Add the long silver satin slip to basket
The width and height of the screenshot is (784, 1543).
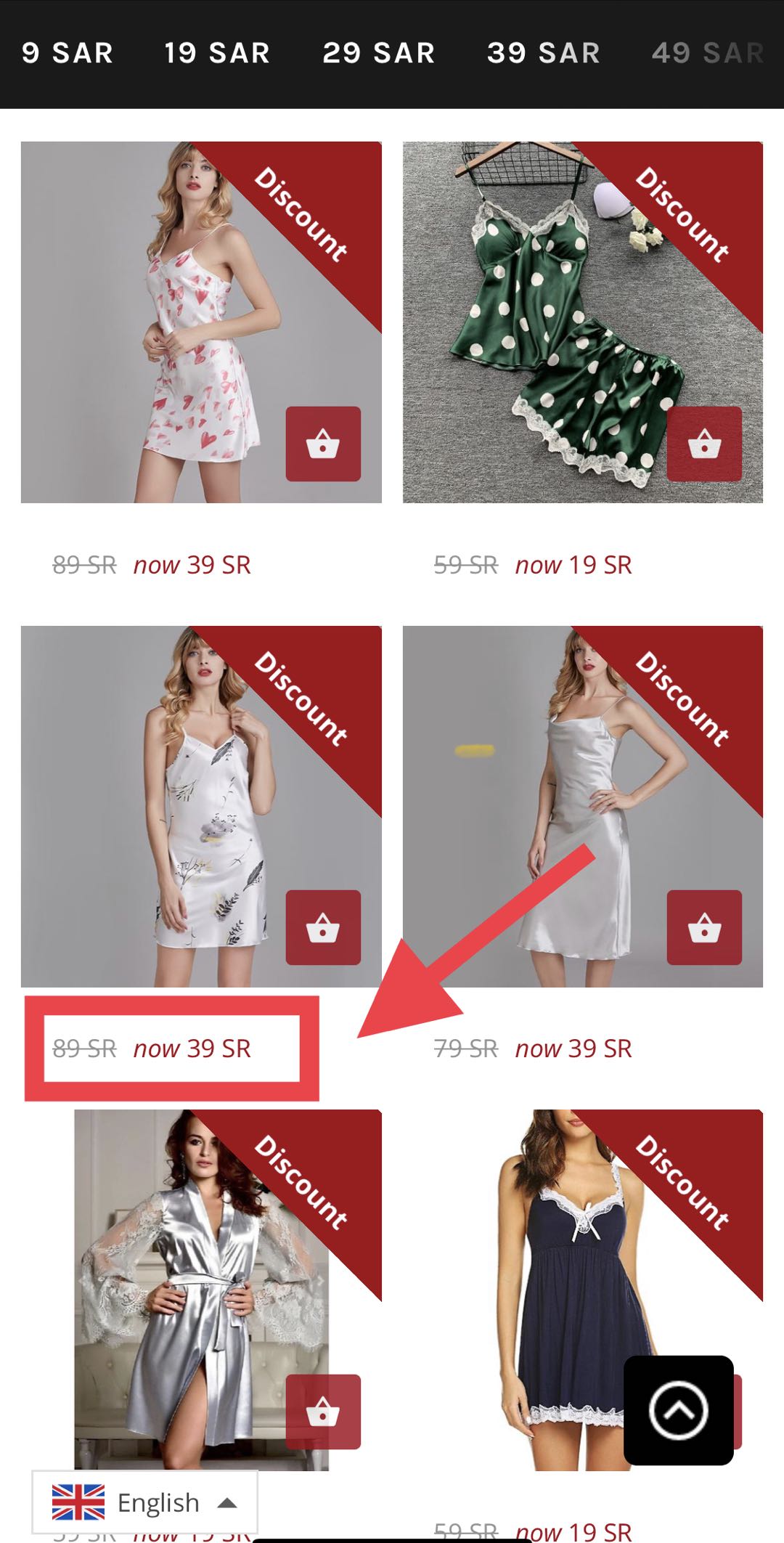click(x=704, y=927)
